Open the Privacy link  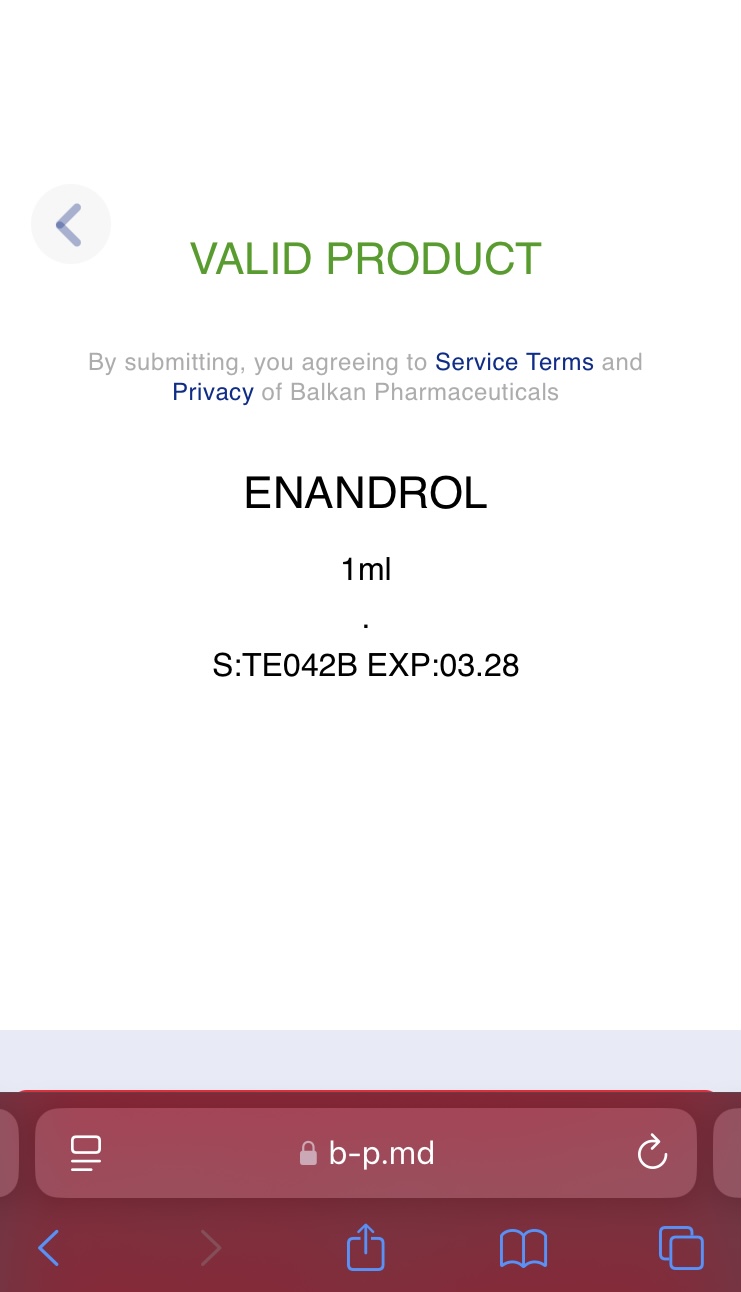213,392
